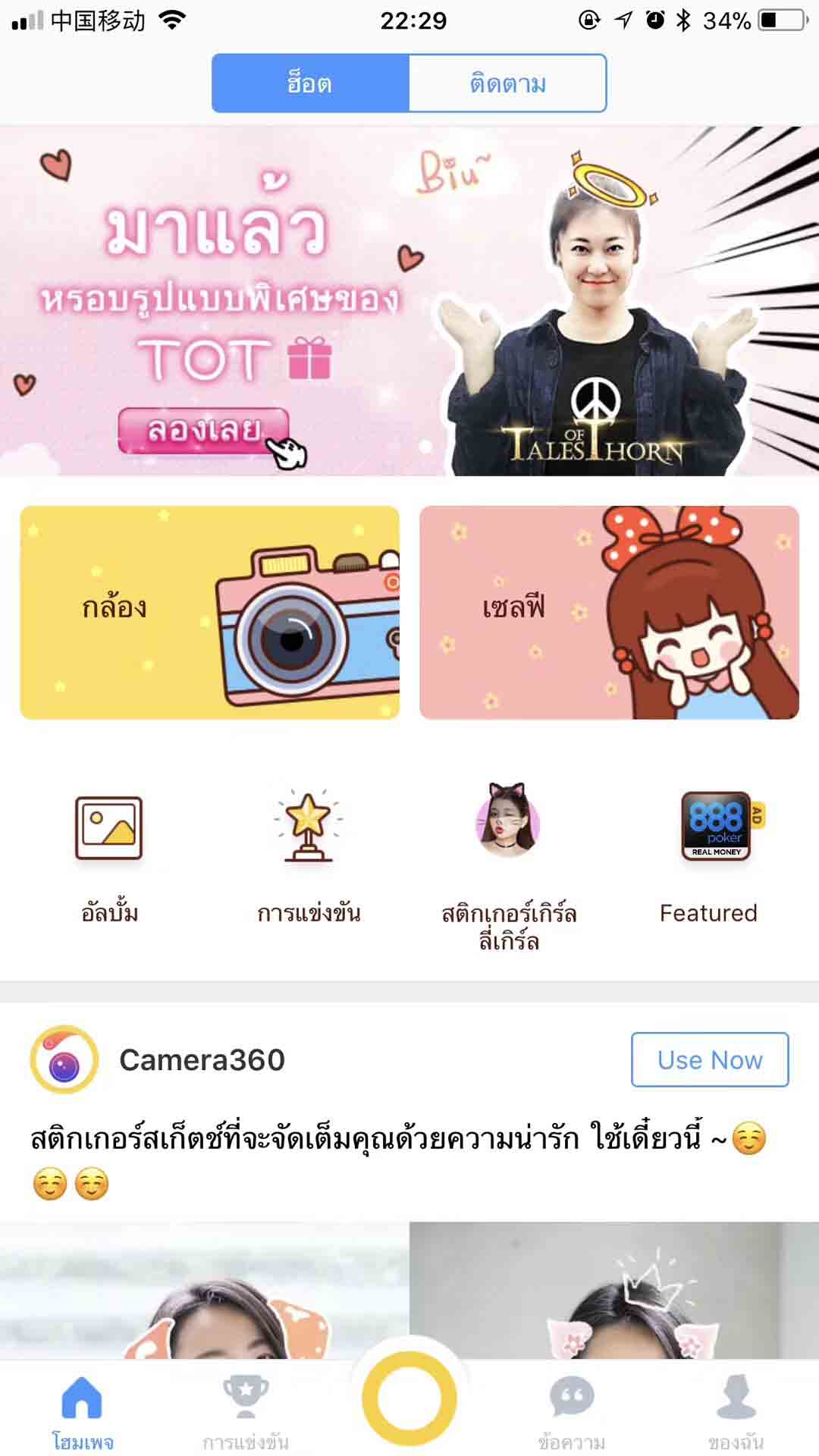Image resolution: width=819 pixels, height=1456 pixels.
Task: Select the ฮ็อต tab
Action: pos(310,83)
